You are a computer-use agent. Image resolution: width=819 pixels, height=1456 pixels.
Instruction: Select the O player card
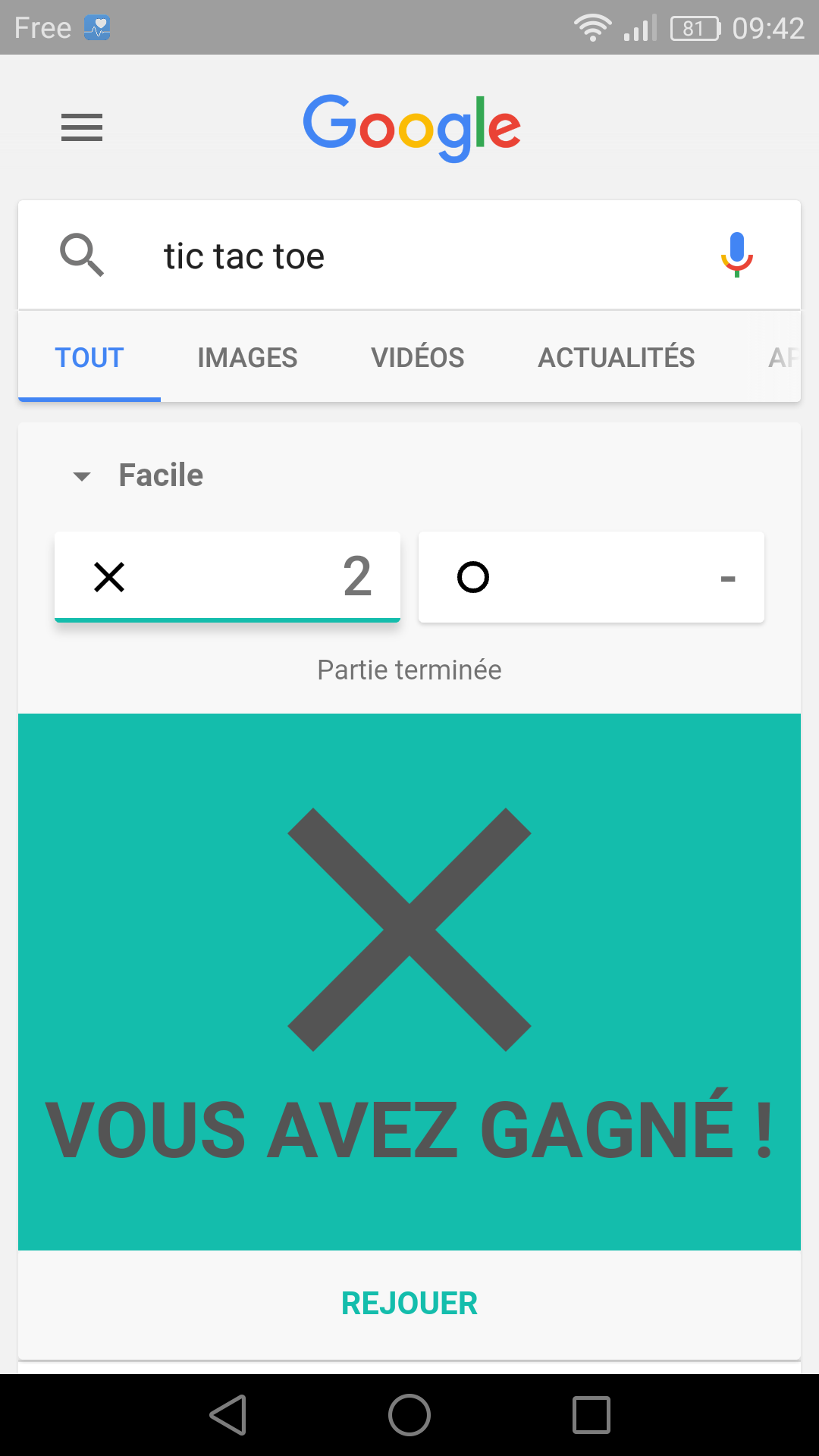click(x=591, y=577)
